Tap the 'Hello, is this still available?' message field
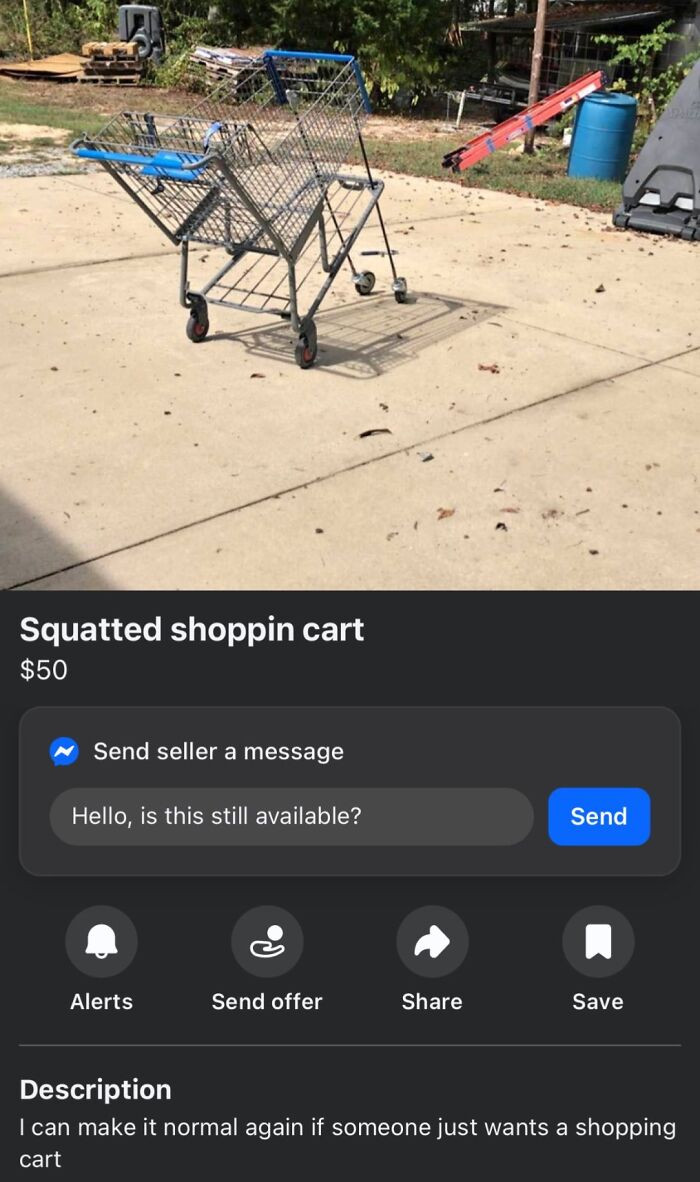700x1182 pixels. (x=291, y=816)
